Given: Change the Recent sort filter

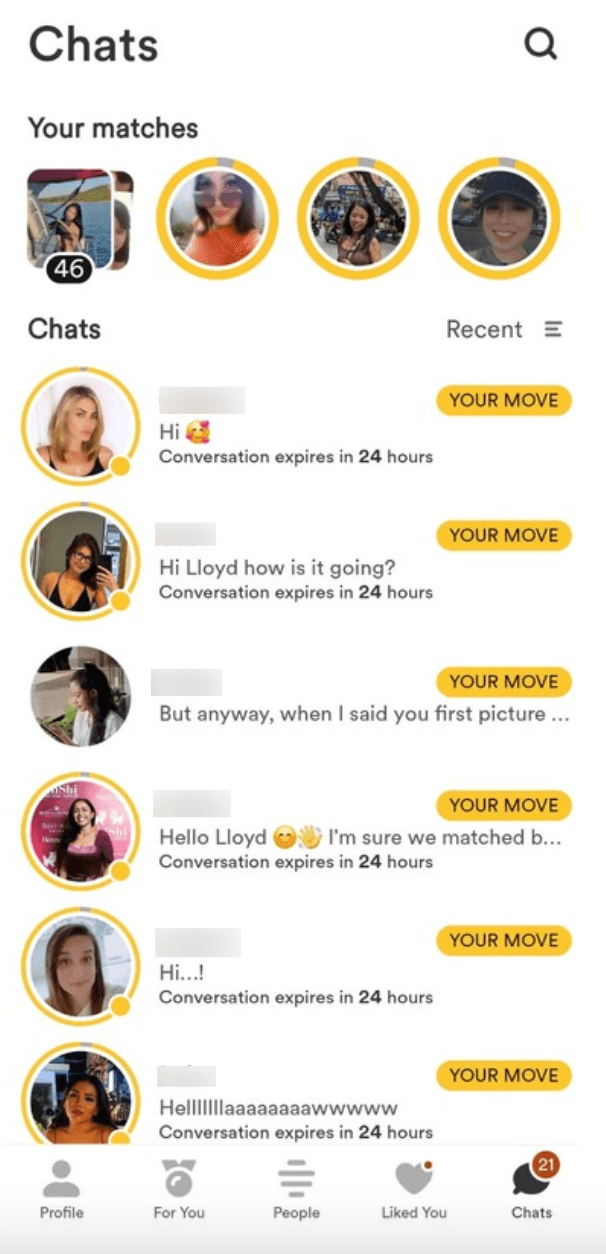Looking at the screenshot, I should click(x=505, y=329).
